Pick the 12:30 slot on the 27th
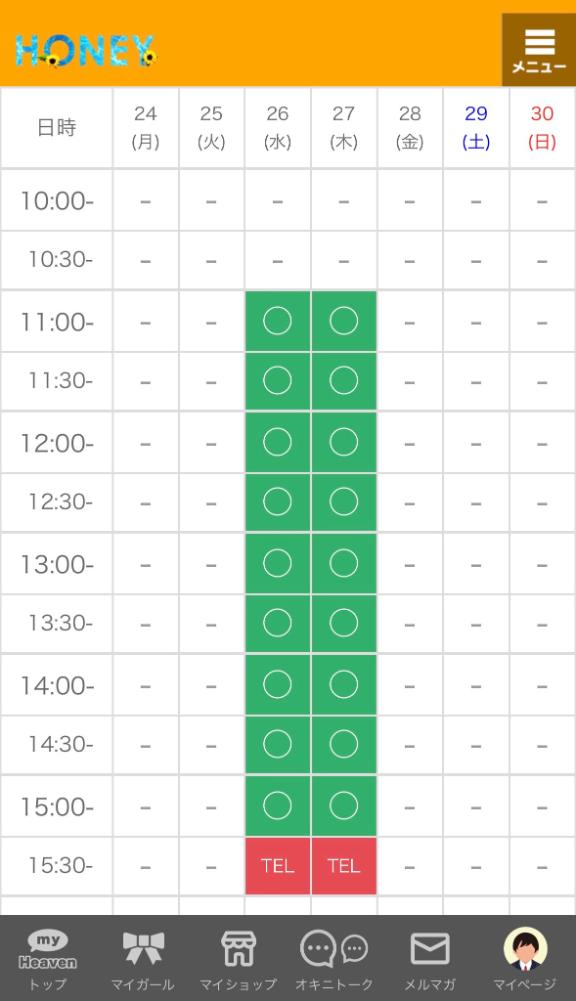Image resolution: width=576 pixels, height=1001 pixels. [x=344, y=502]
